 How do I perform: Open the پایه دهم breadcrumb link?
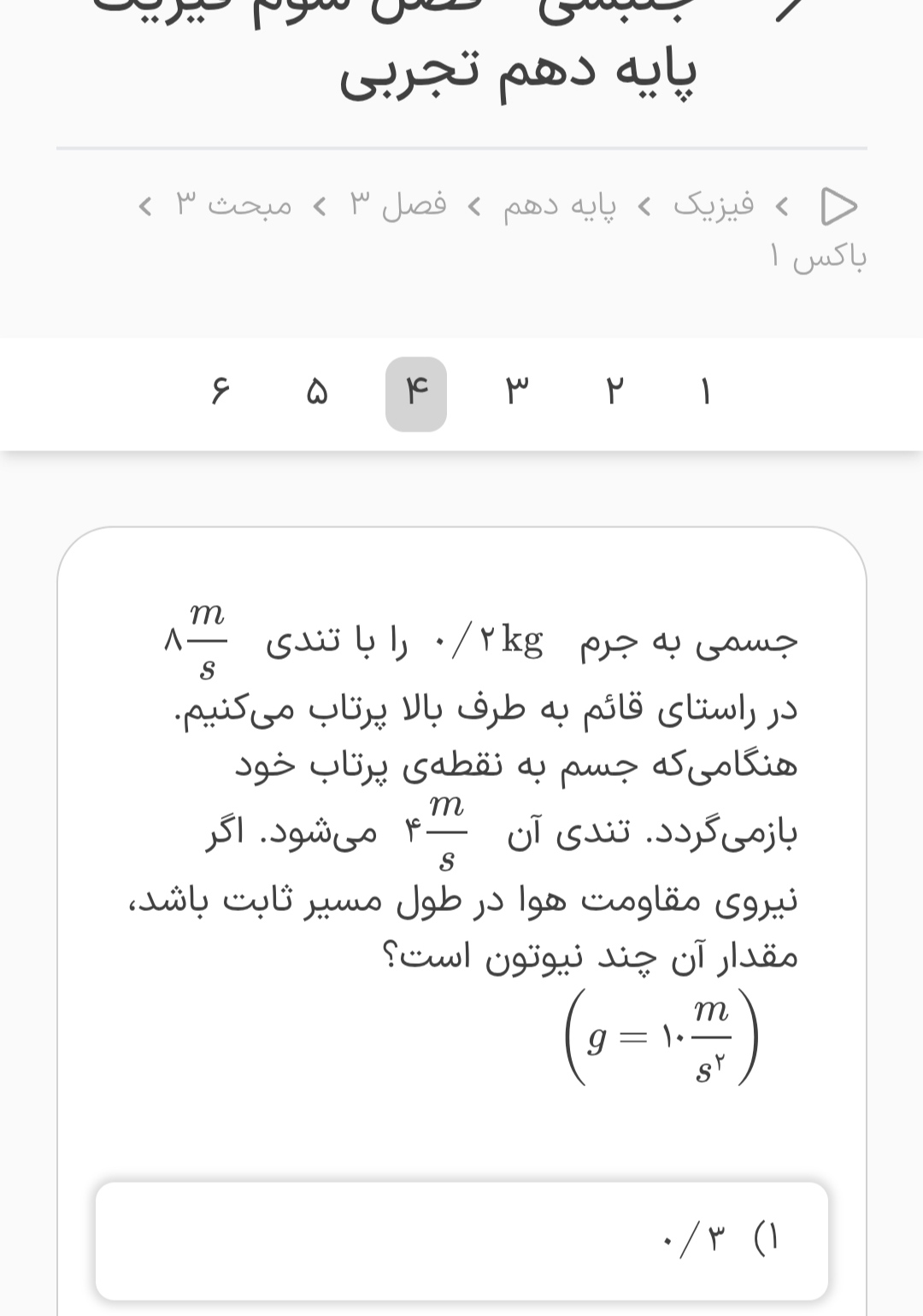pos(560,205)
